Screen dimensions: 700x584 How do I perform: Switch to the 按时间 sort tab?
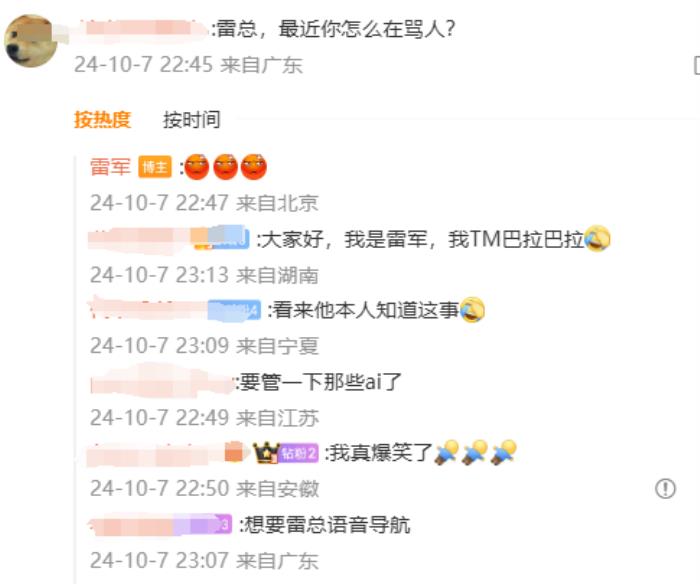pos(191,120)
